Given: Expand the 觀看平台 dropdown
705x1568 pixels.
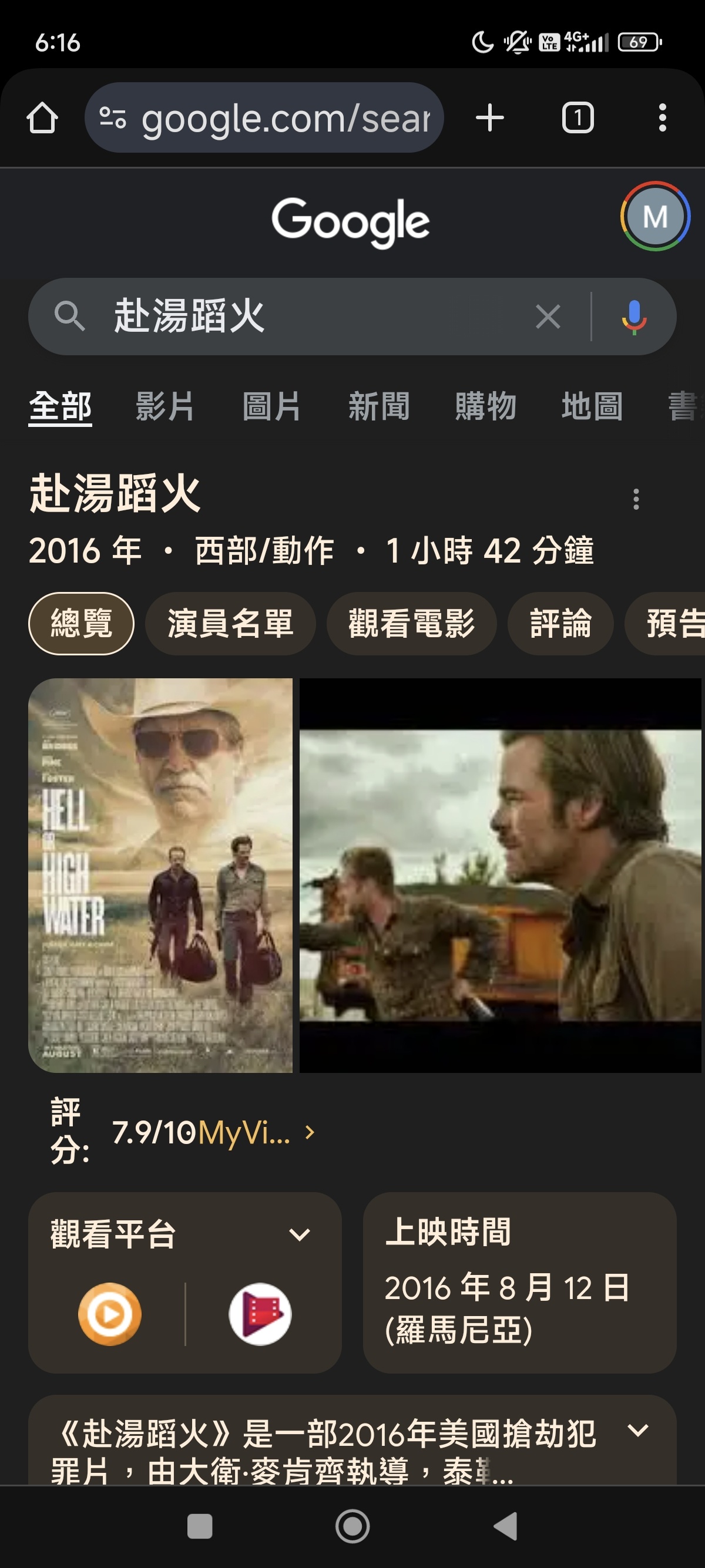Looking at the screenshot, I should [x=299, y=1234].
